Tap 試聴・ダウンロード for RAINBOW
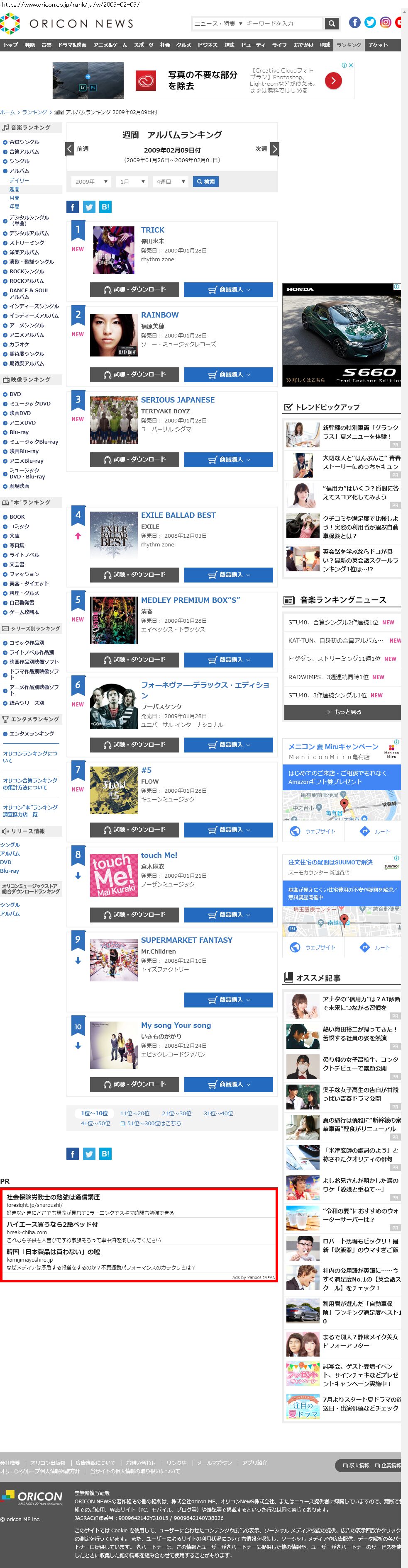The image size is (408, 1568). click(x=134, y=375)
